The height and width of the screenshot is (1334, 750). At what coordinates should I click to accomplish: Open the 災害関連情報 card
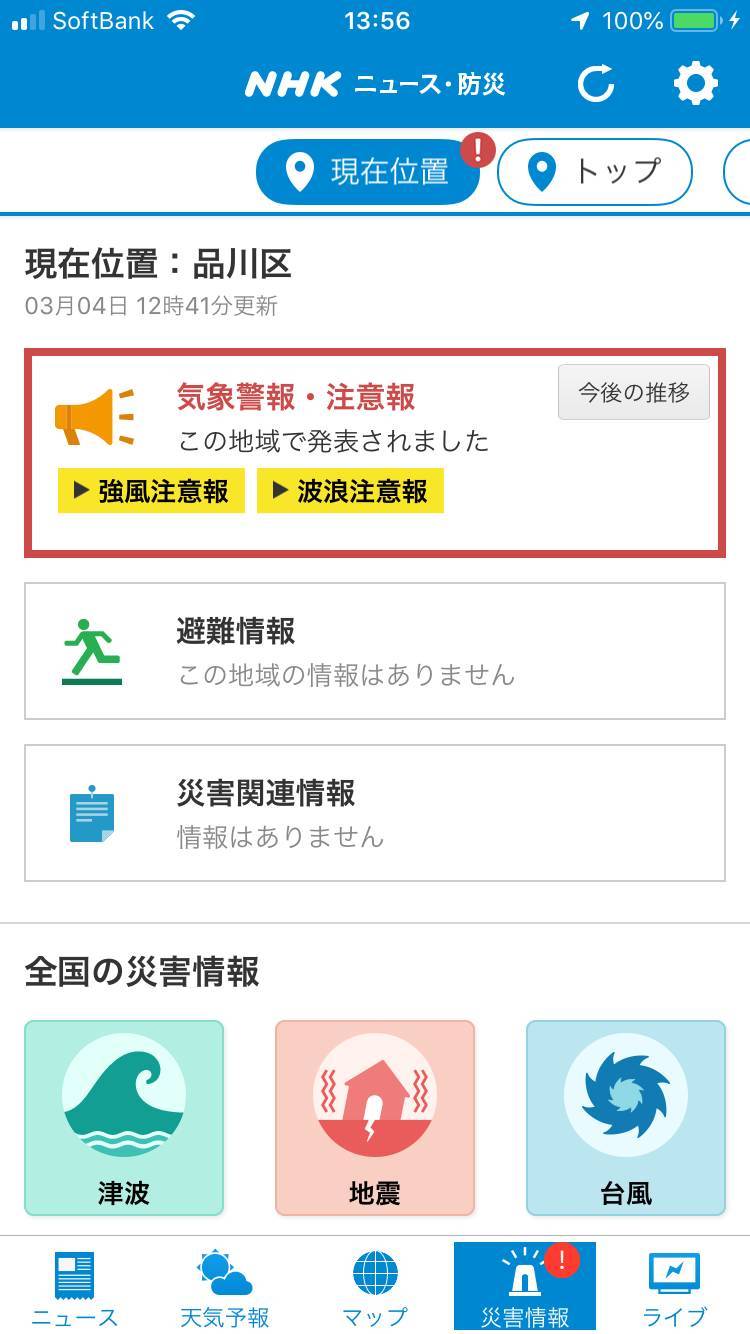coord(375,813)
